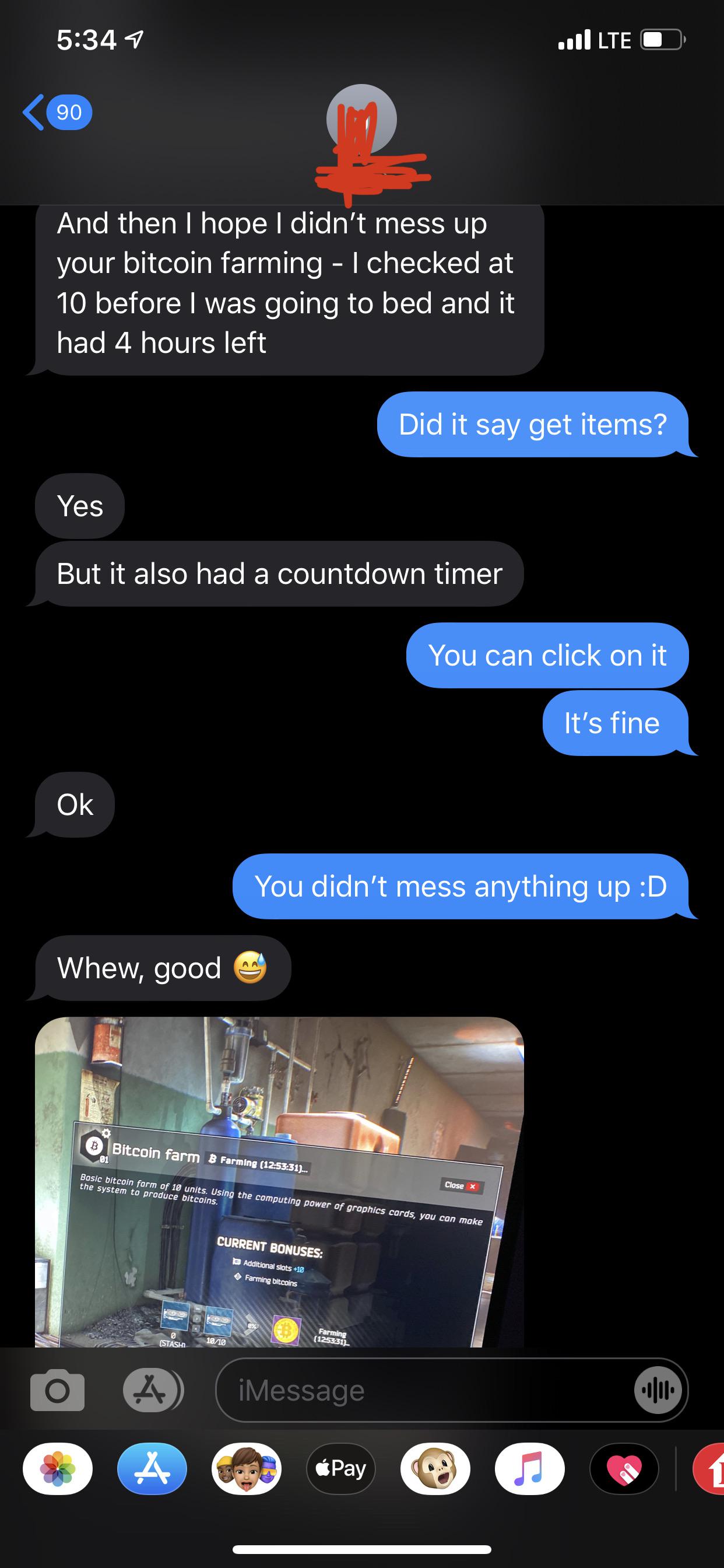
Task: Open the camera to take a photo
Action: (x=57, y=1390)
